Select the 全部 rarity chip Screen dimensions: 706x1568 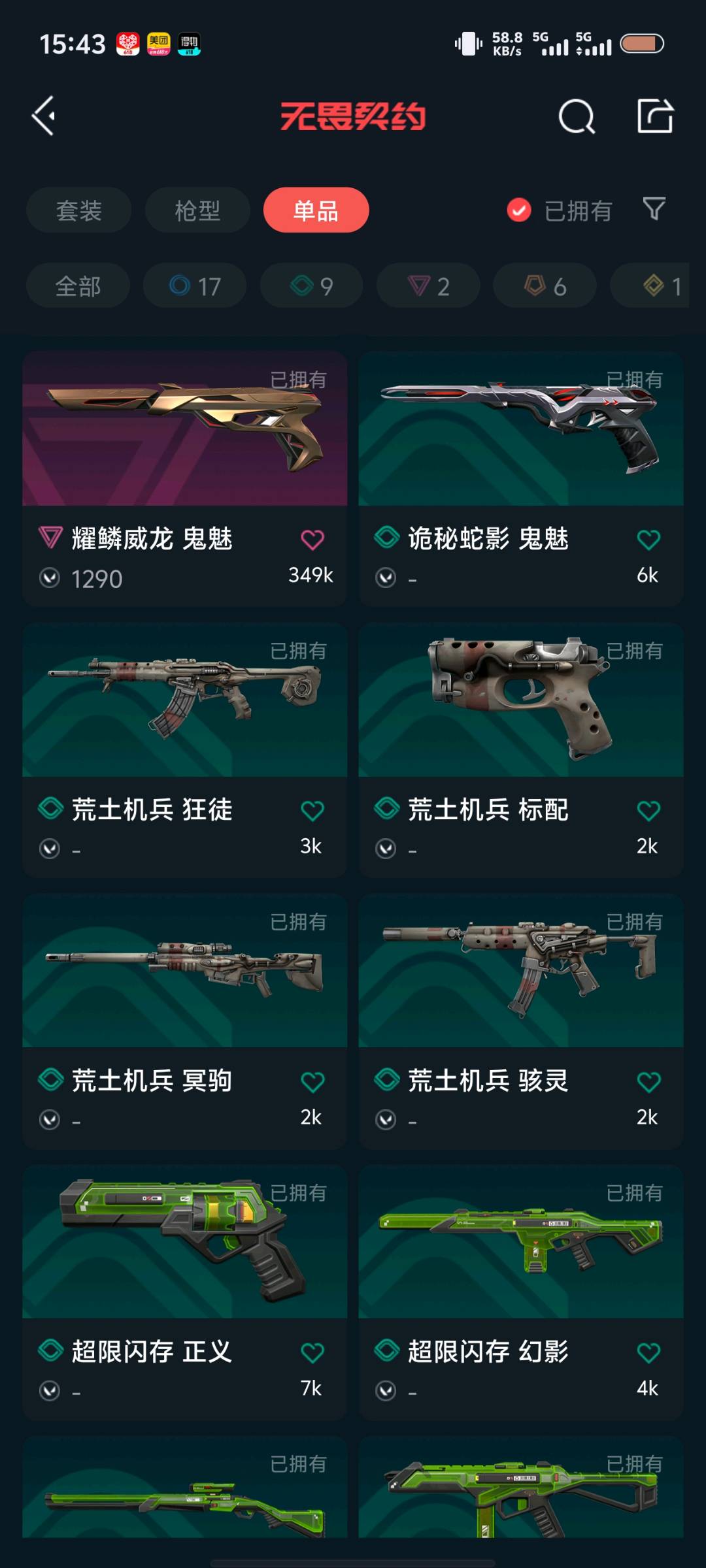tap(78, 286)
